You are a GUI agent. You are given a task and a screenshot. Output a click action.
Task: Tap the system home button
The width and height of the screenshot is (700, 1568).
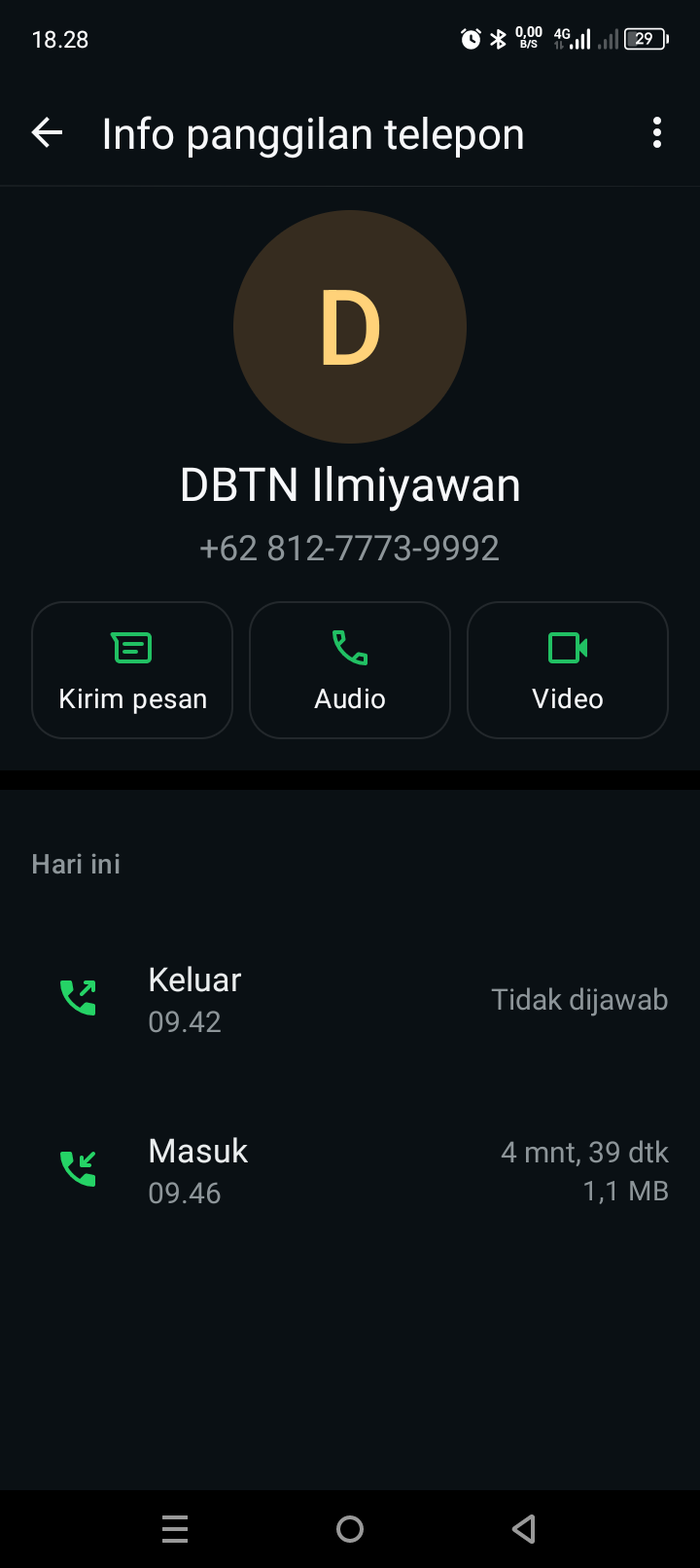click(350, 1529)
